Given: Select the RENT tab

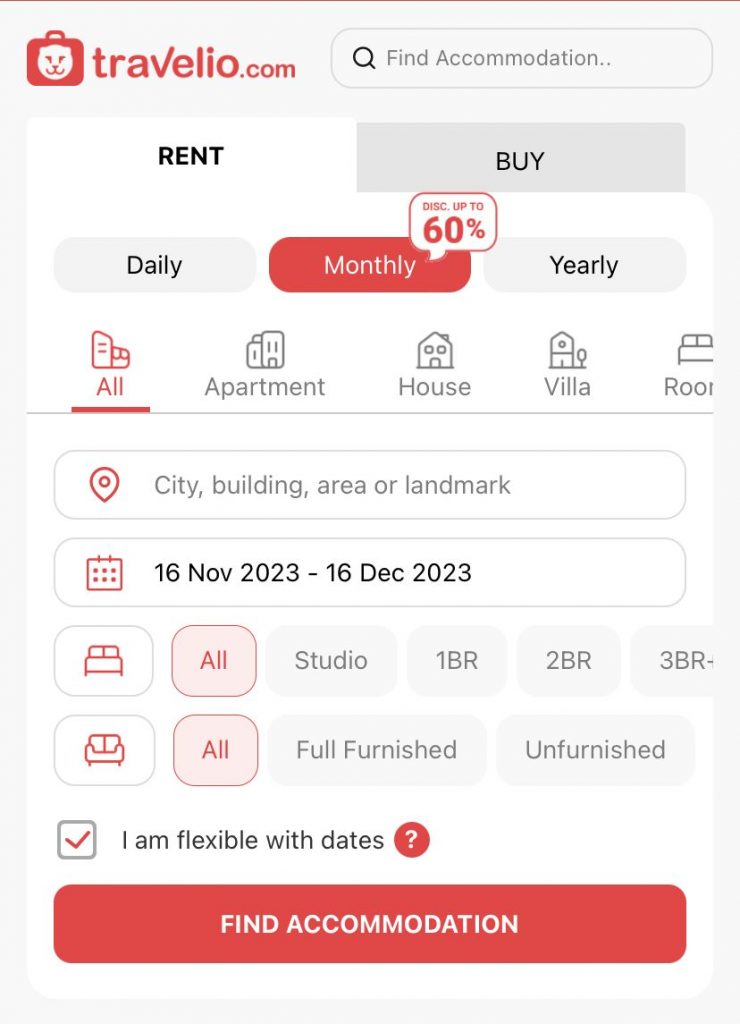Looking at the screenshot, I should point(191,156).
